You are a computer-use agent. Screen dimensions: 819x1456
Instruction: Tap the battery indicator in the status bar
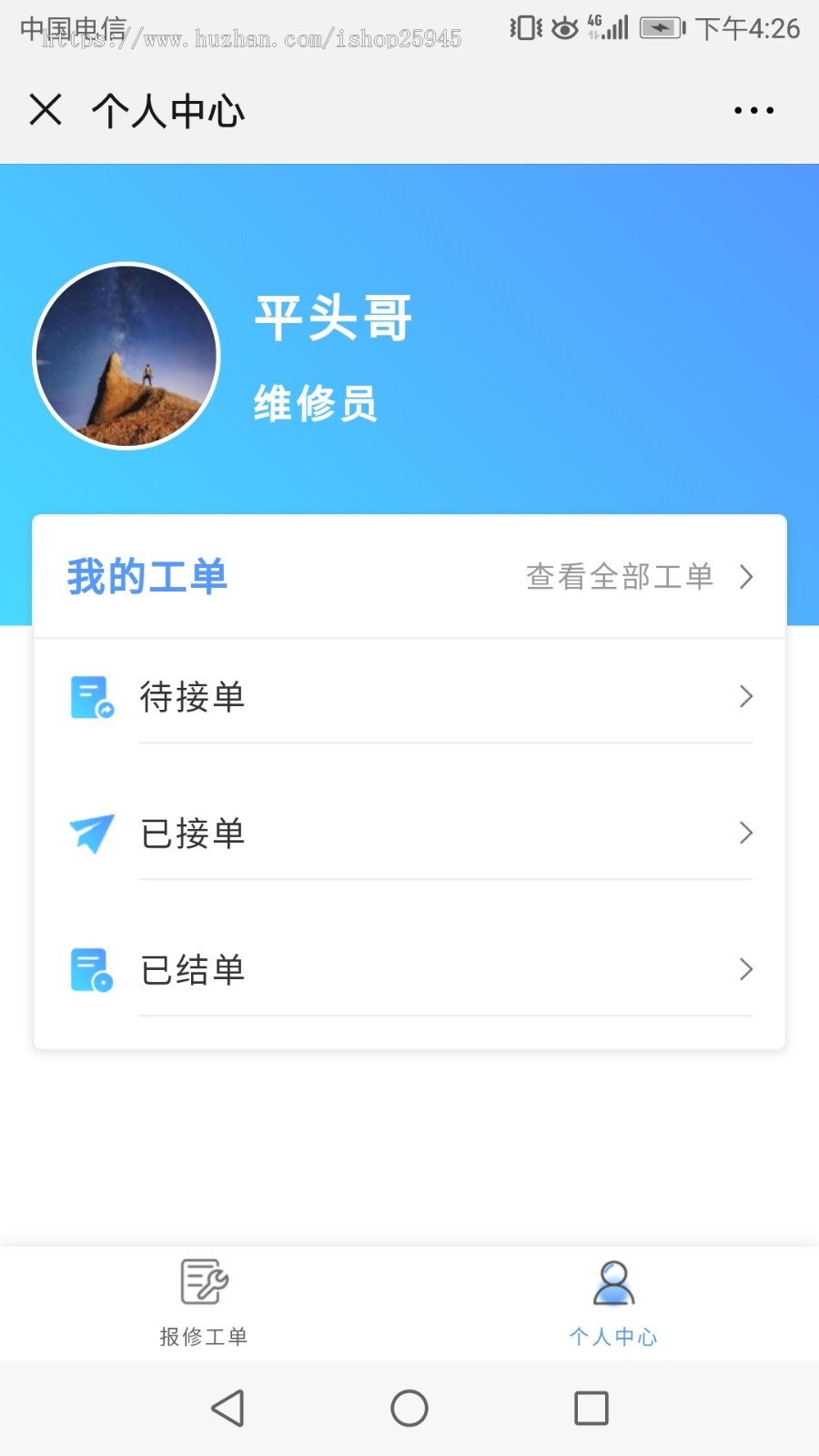point(659,27)
